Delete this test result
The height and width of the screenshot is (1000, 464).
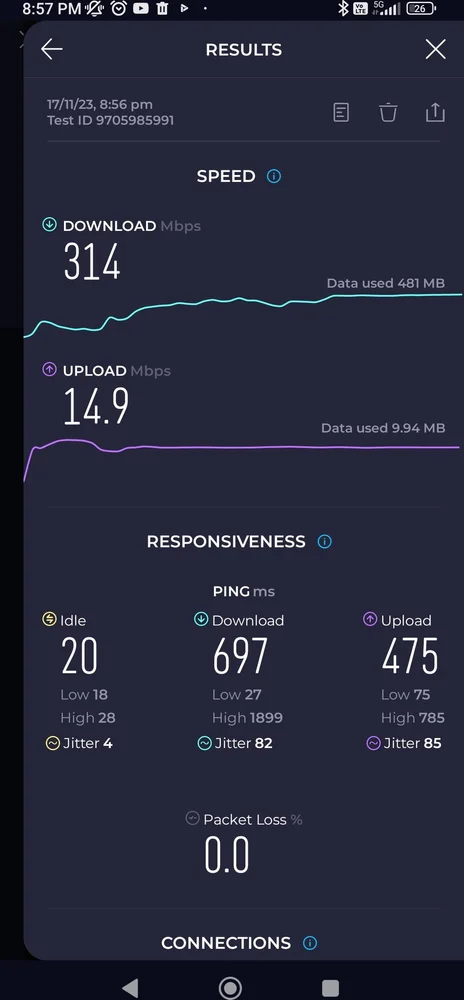(388, 112)
